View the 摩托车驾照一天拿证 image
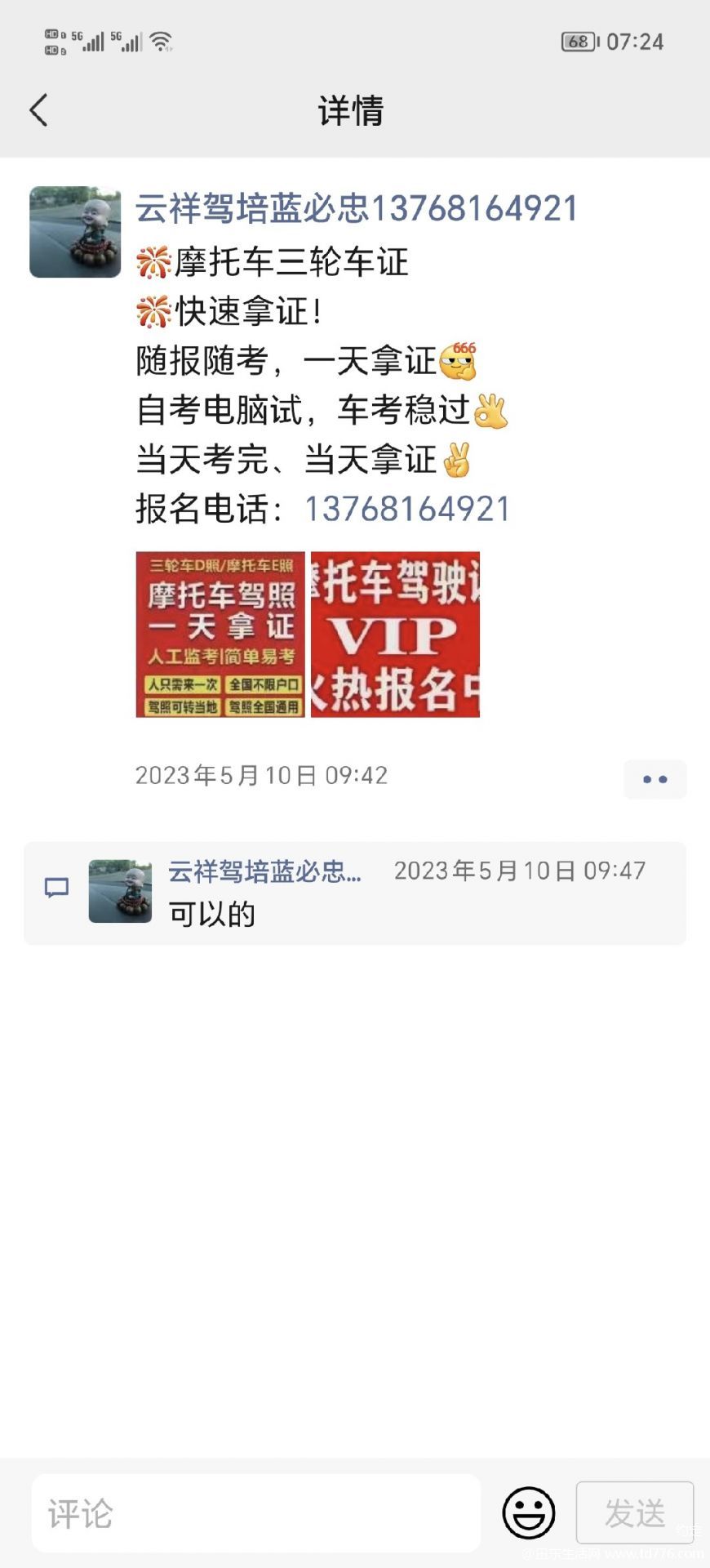This screenshot has height=1568, width=710. click(x=220, y=635)
